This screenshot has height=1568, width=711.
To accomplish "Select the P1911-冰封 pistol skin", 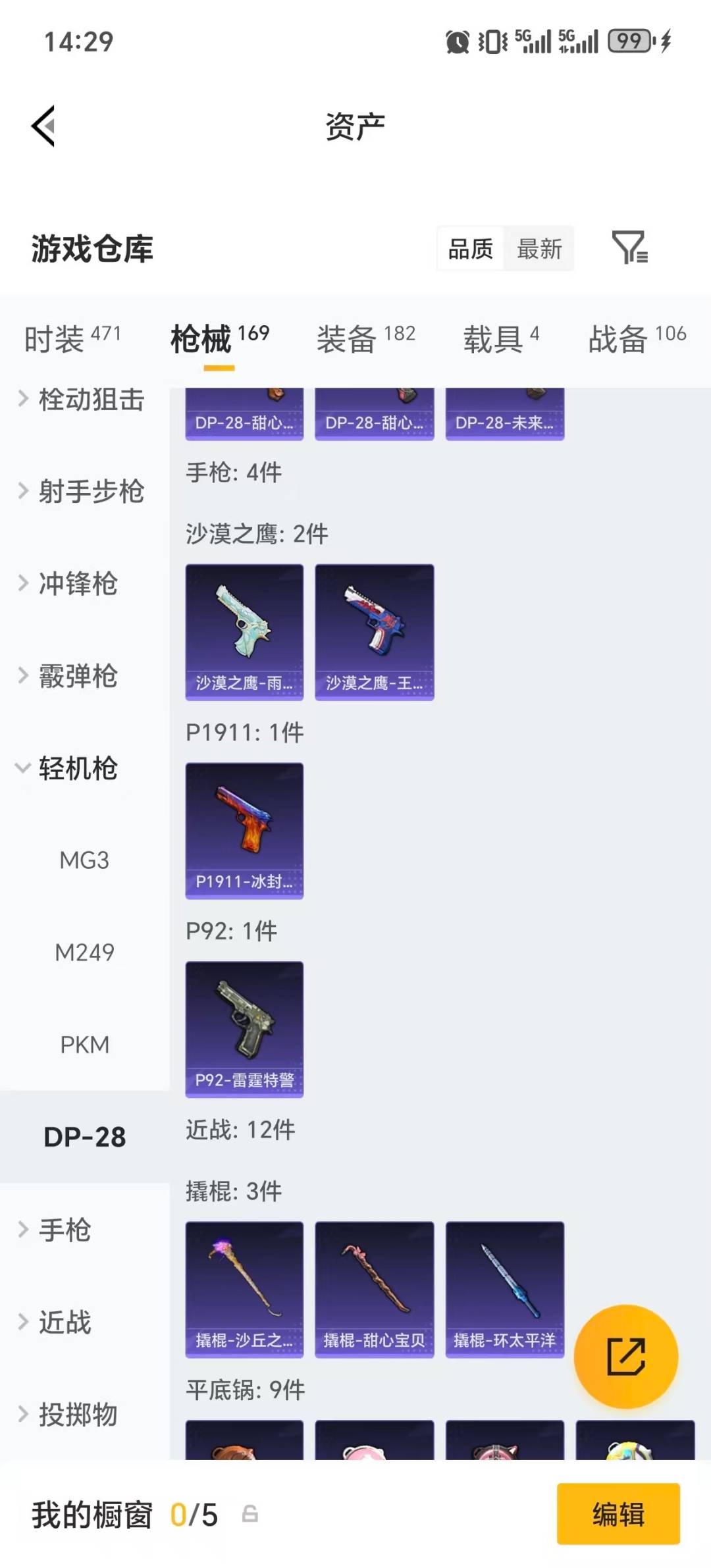I will pos(244,829).
